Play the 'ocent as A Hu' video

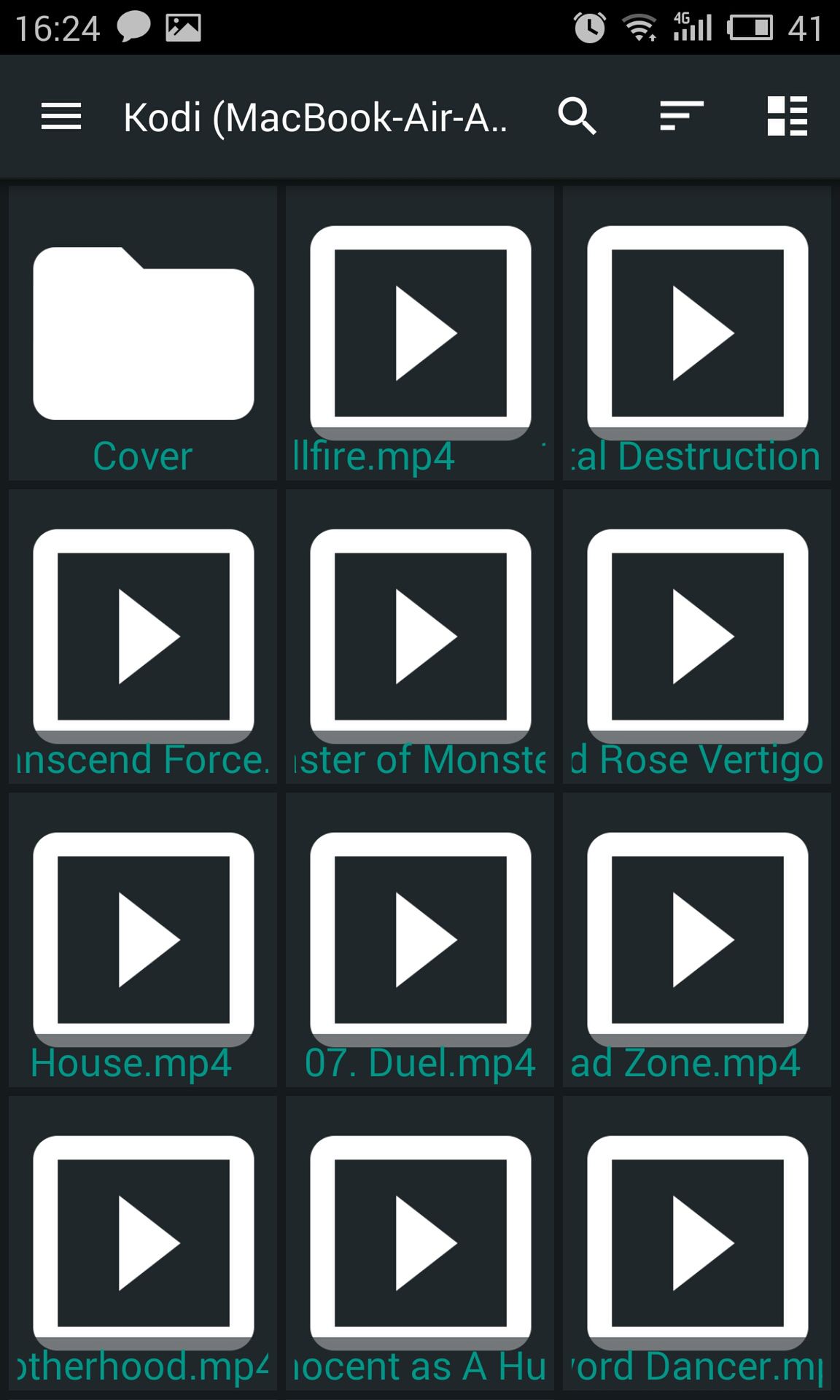click(420, 1243)
